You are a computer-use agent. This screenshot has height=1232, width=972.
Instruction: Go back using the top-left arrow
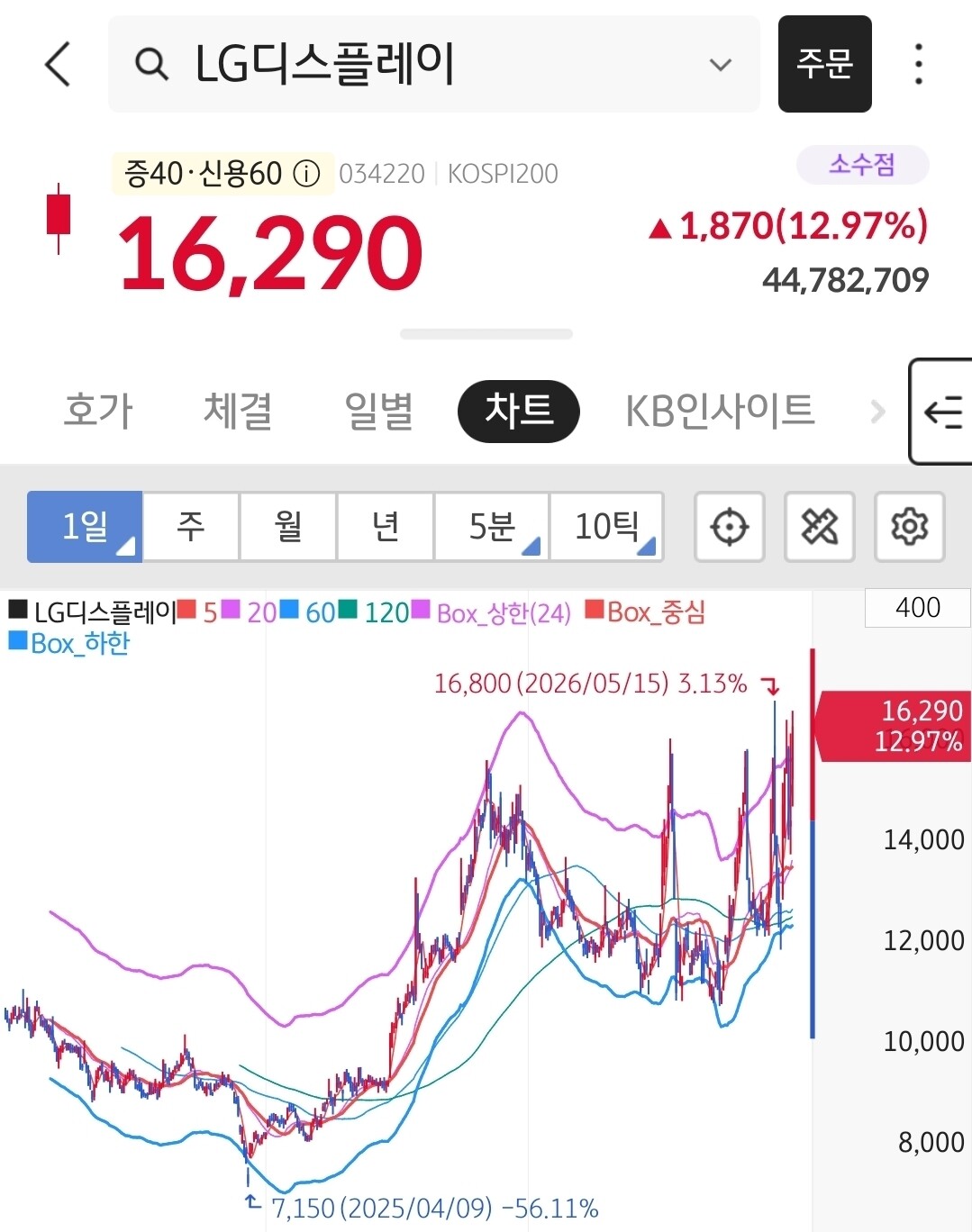click(x=58, y=64)
